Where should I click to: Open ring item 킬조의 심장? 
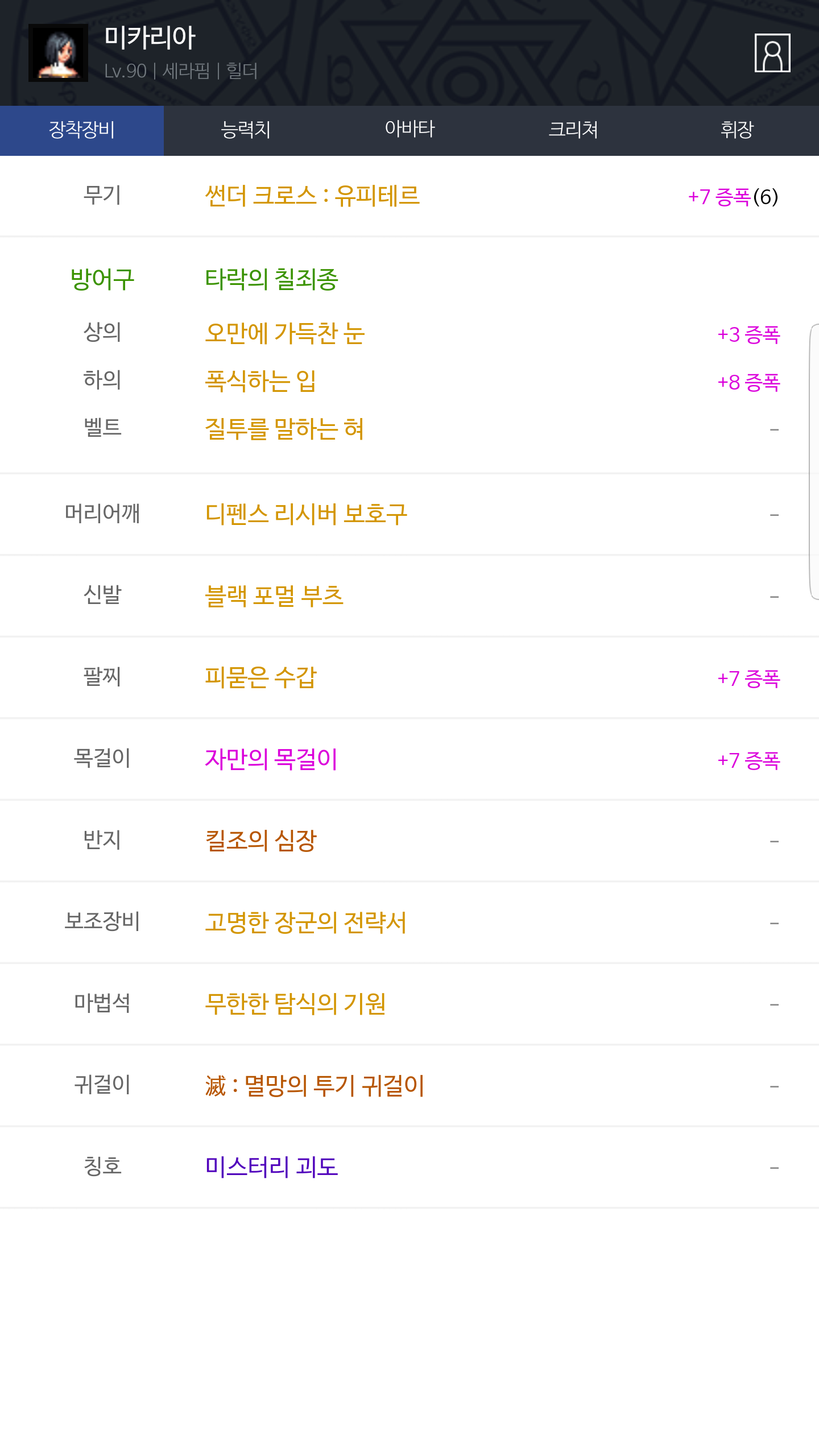260,841
